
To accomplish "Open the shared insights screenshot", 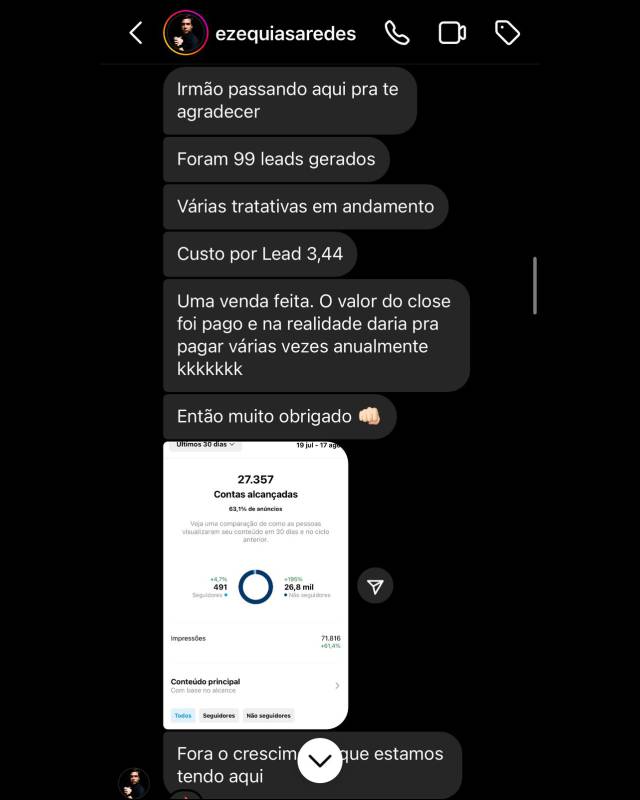I will (256, 585).
